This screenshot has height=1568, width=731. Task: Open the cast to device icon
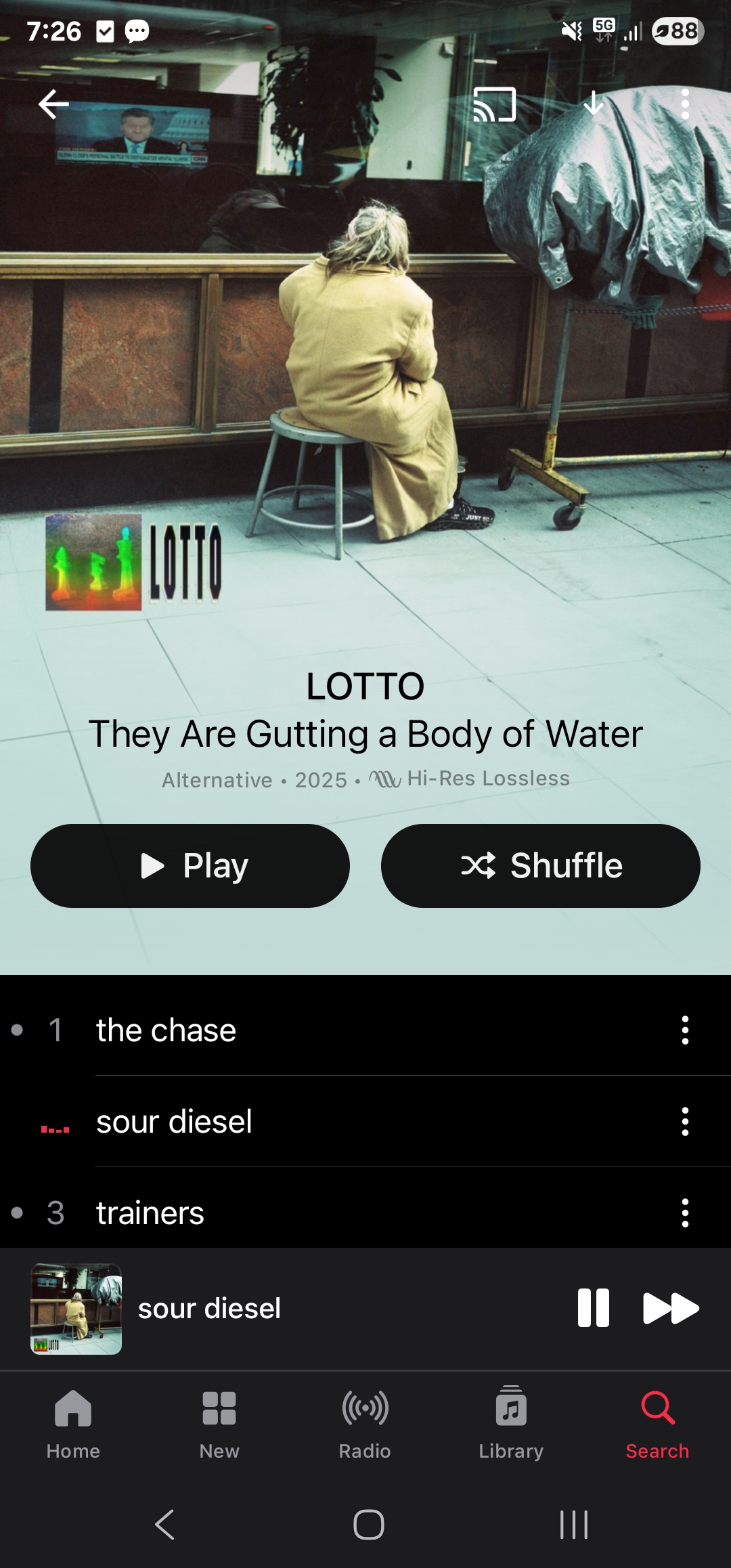[x=494, y=104]
